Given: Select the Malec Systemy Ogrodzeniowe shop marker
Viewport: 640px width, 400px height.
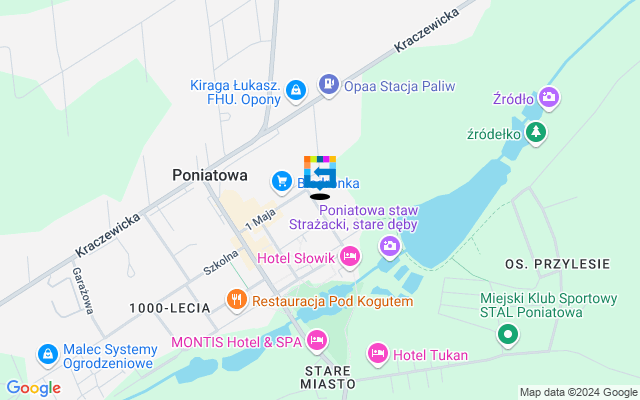Looking at the screenshot, I should point(47,355).
